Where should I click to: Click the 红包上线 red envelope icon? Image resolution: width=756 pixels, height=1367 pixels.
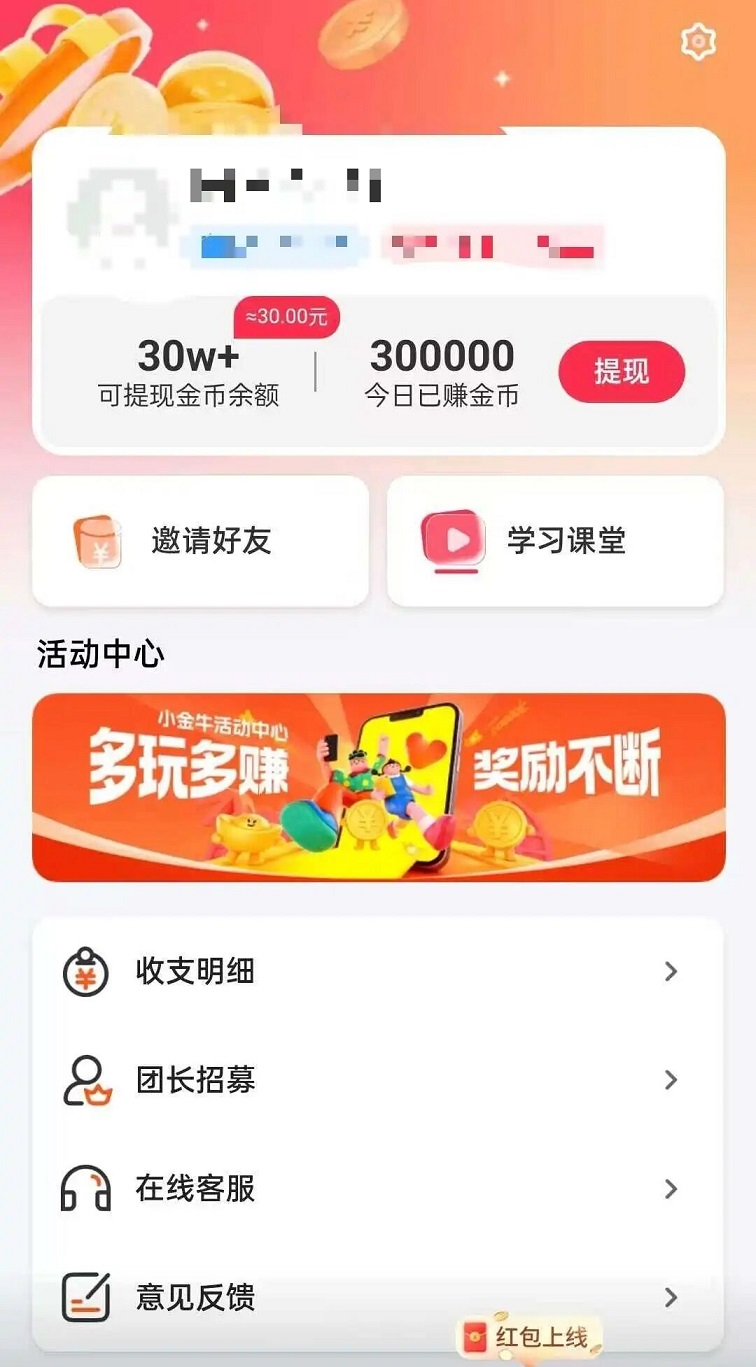477,1334
